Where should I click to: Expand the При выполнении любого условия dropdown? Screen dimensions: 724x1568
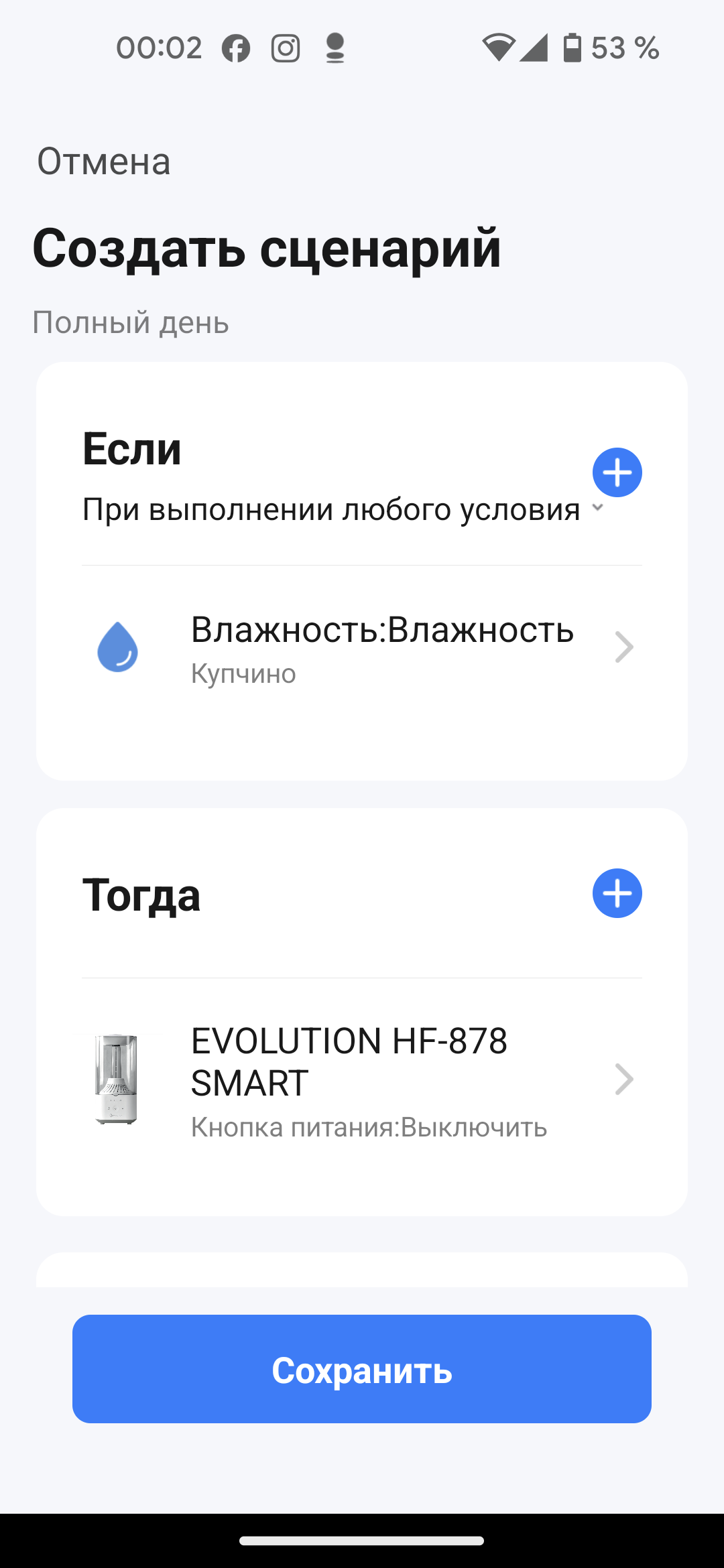[342, 509]
